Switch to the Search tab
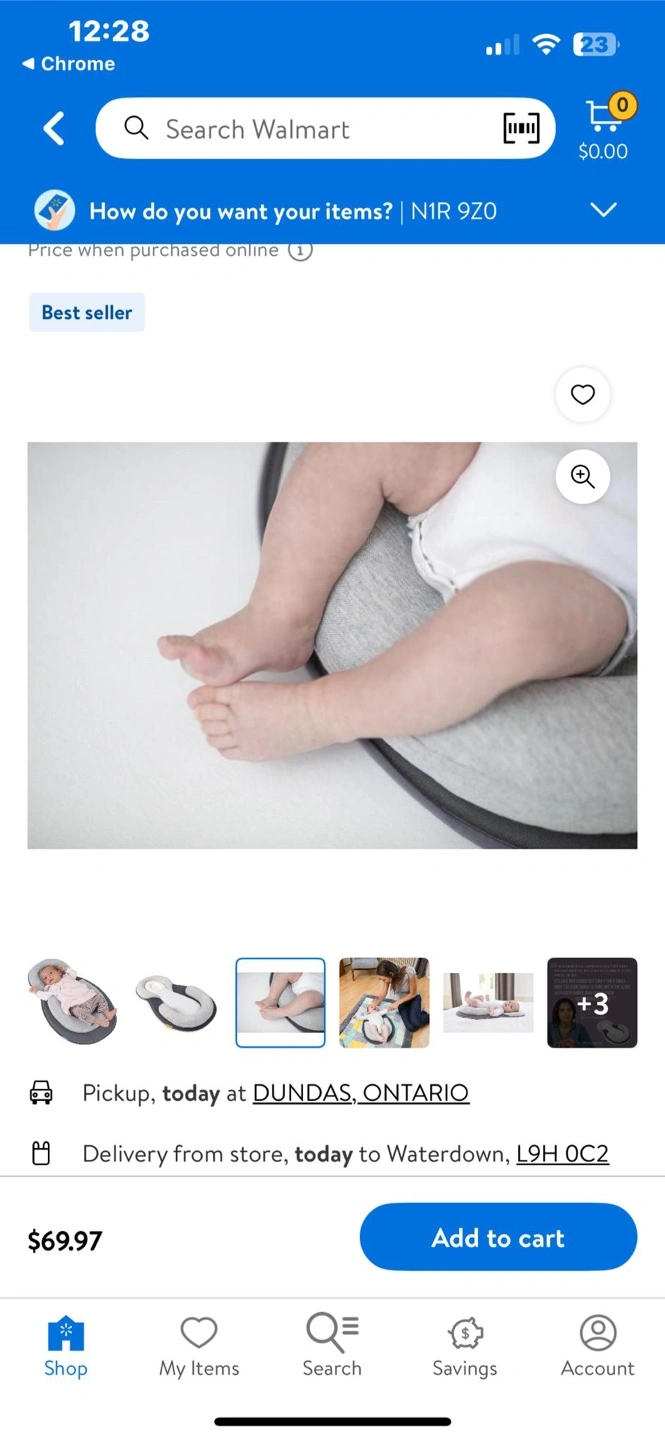 click(x=332, y=1347)
